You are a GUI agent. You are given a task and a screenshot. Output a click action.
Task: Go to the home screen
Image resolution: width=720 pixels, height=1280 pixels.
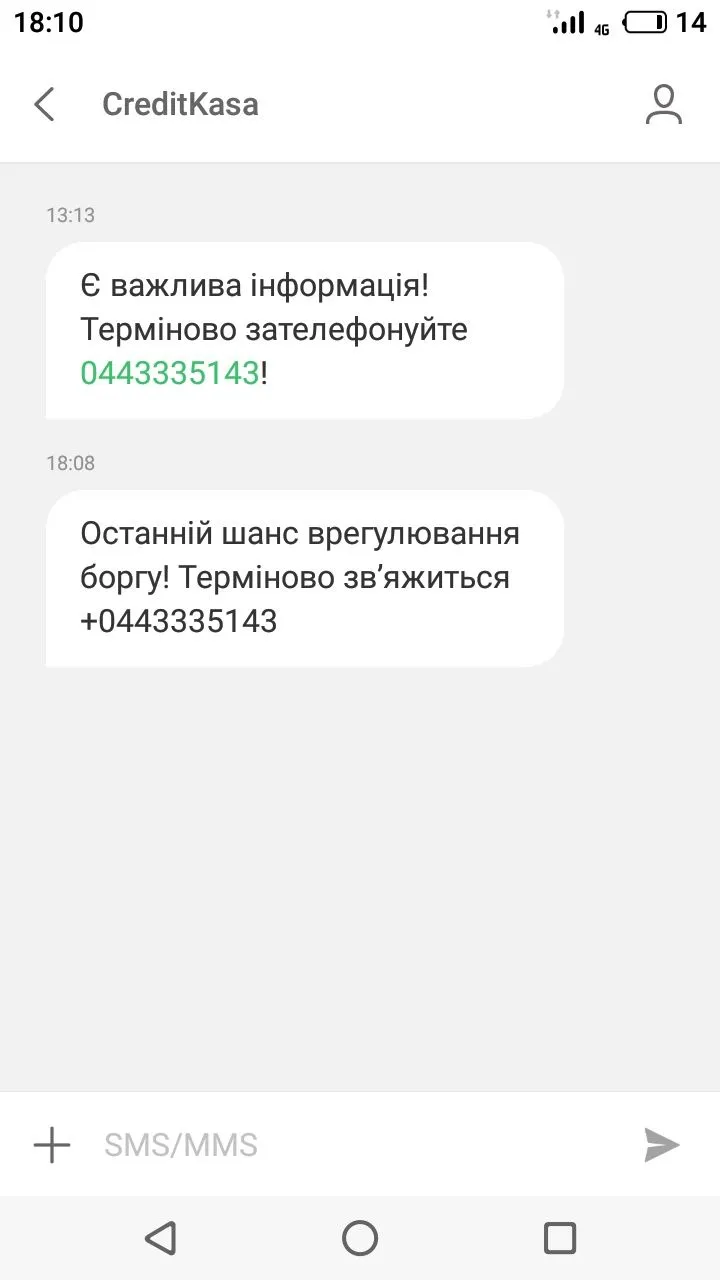click(360, 1238)
